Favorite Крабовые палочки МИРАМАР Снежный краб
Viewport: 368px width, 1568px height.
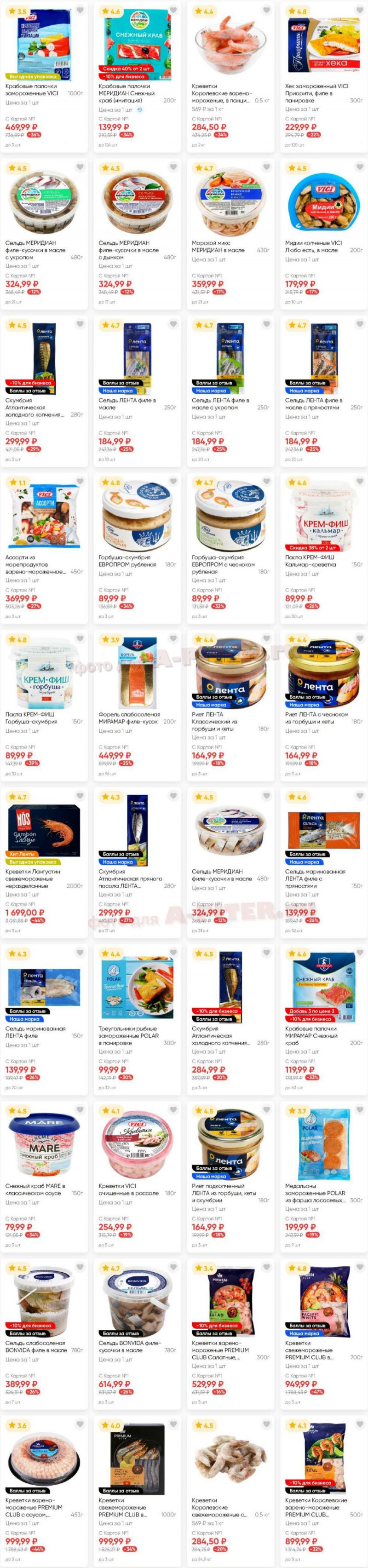(359, 953)
